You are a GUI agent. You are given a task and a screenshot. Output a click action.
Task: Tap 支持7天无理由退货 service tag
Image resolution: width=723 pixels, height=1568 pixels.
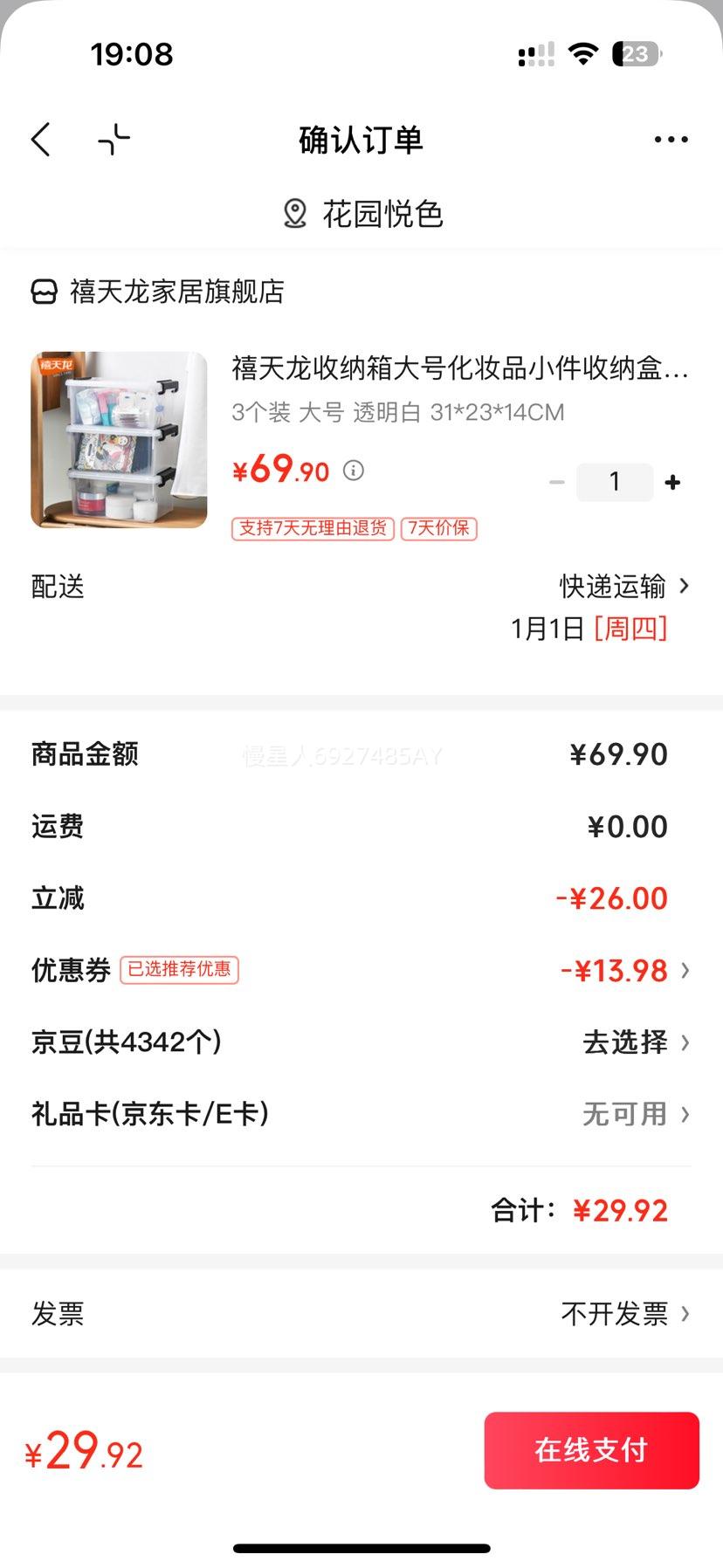pos(311,528)
